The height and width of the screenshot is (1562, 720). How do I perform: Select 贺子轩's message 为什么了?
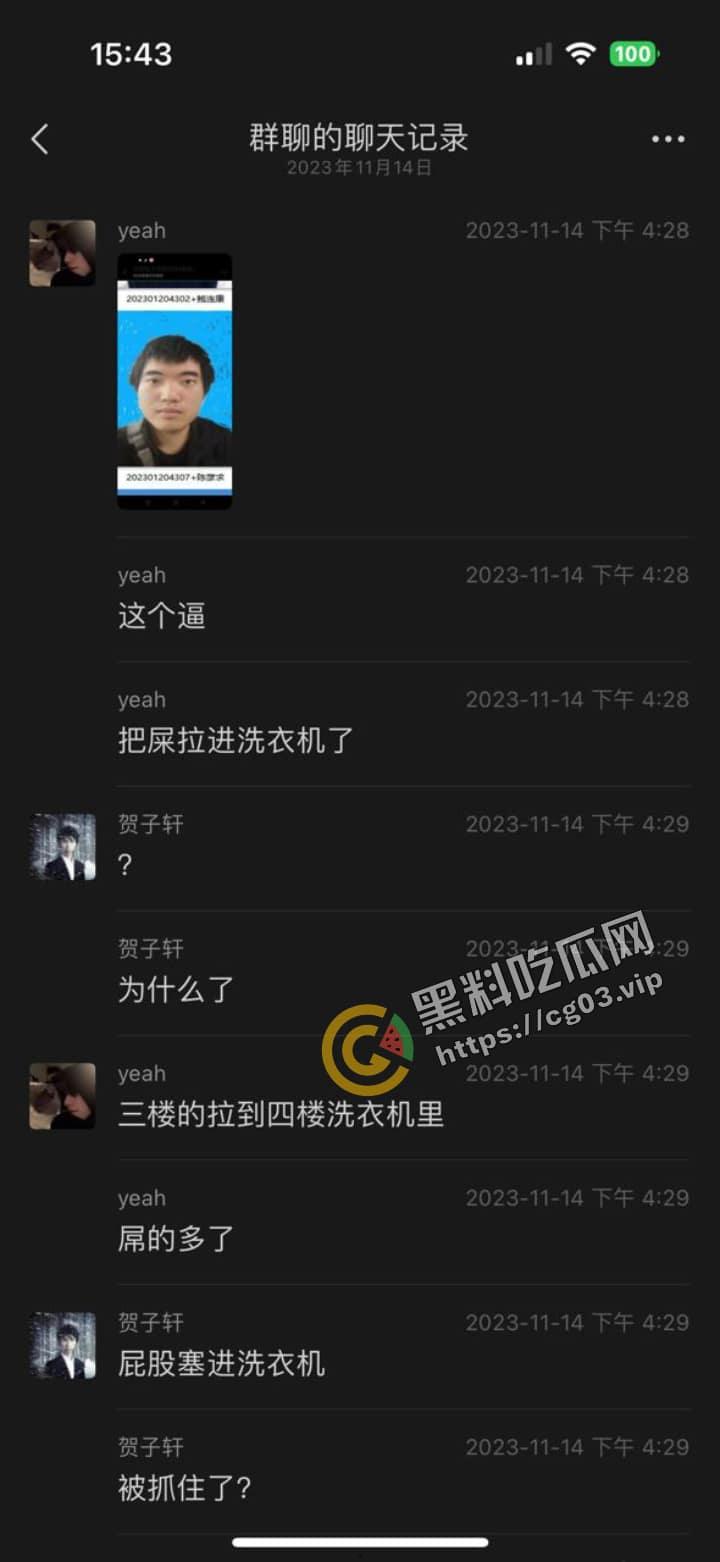[160, 988]
